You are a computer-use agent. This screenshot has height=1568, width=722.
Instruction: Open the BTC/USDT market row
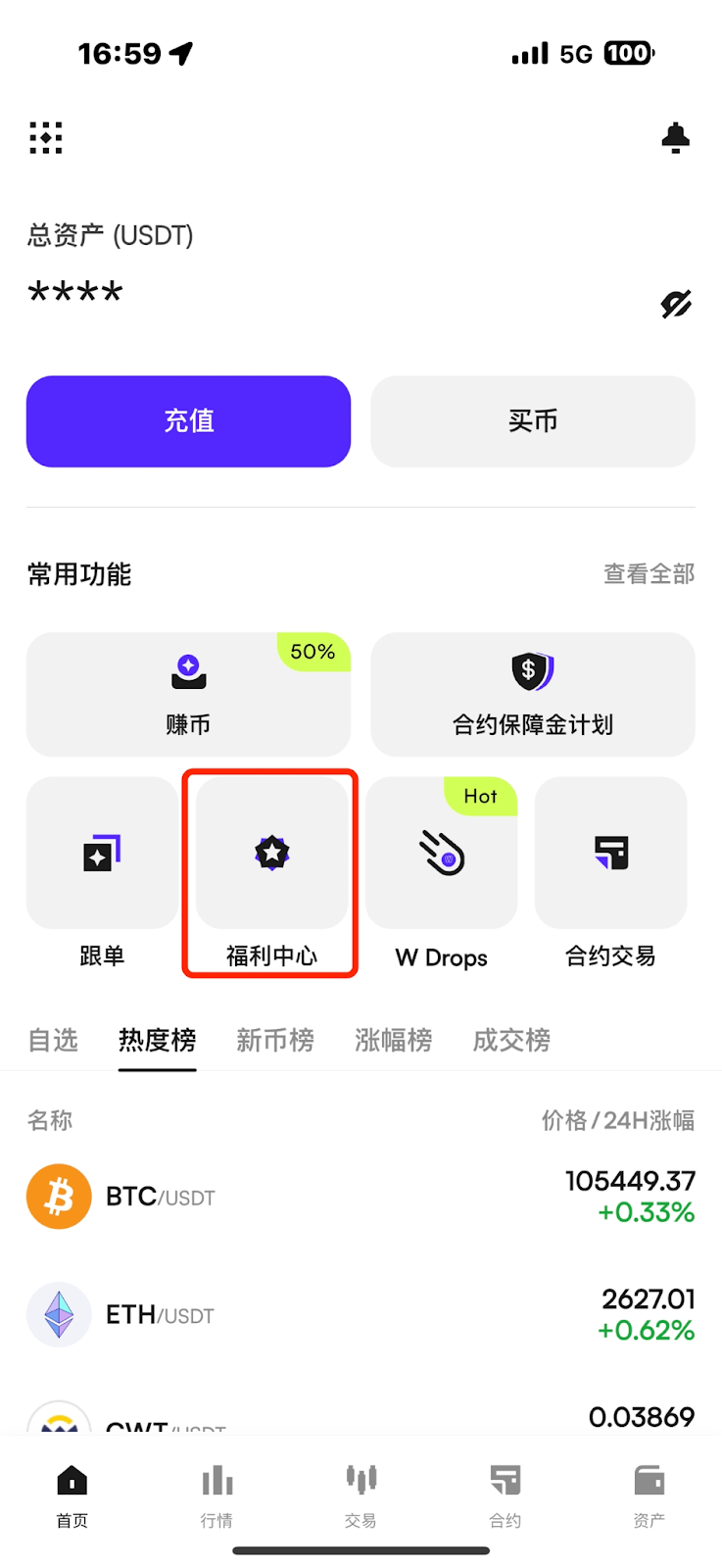361,1197
